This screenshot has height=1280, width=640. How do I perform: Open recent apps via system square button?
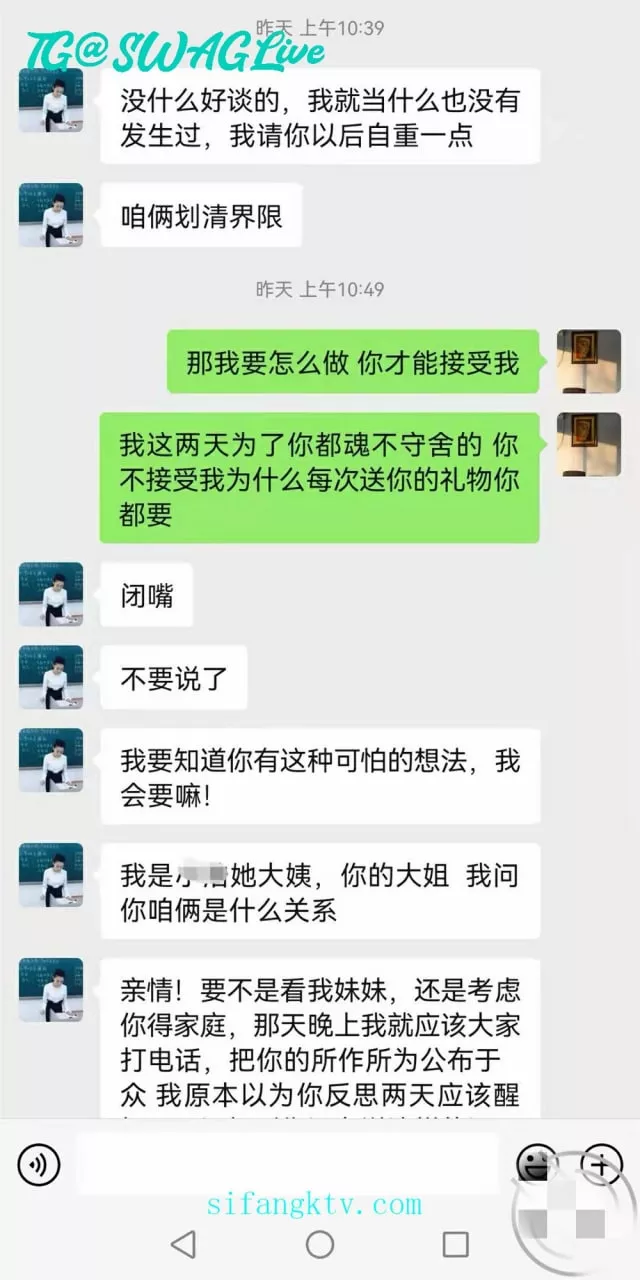click(x=455, y=1244)
